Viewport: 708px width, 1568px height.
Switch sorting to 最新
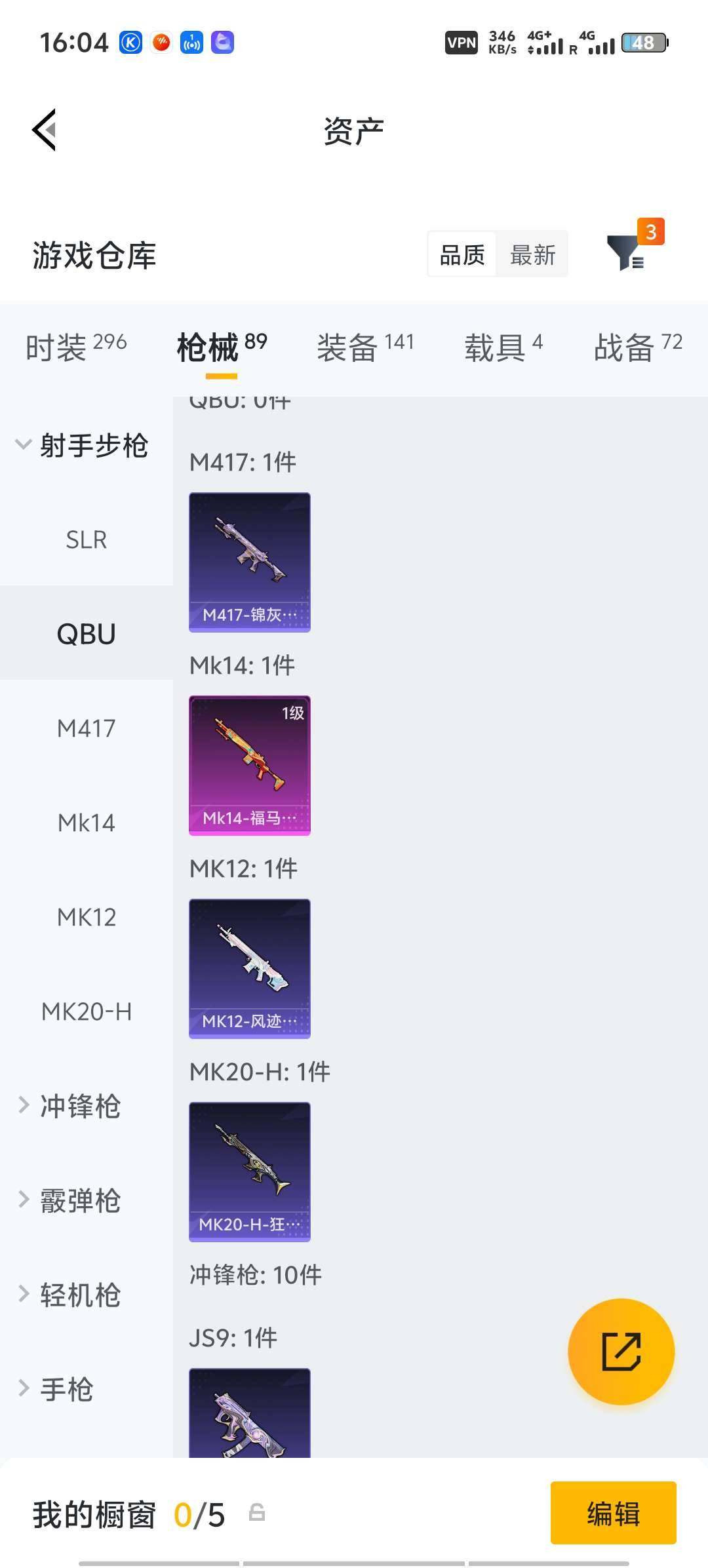pyautogui.click(x=532, y=254)
